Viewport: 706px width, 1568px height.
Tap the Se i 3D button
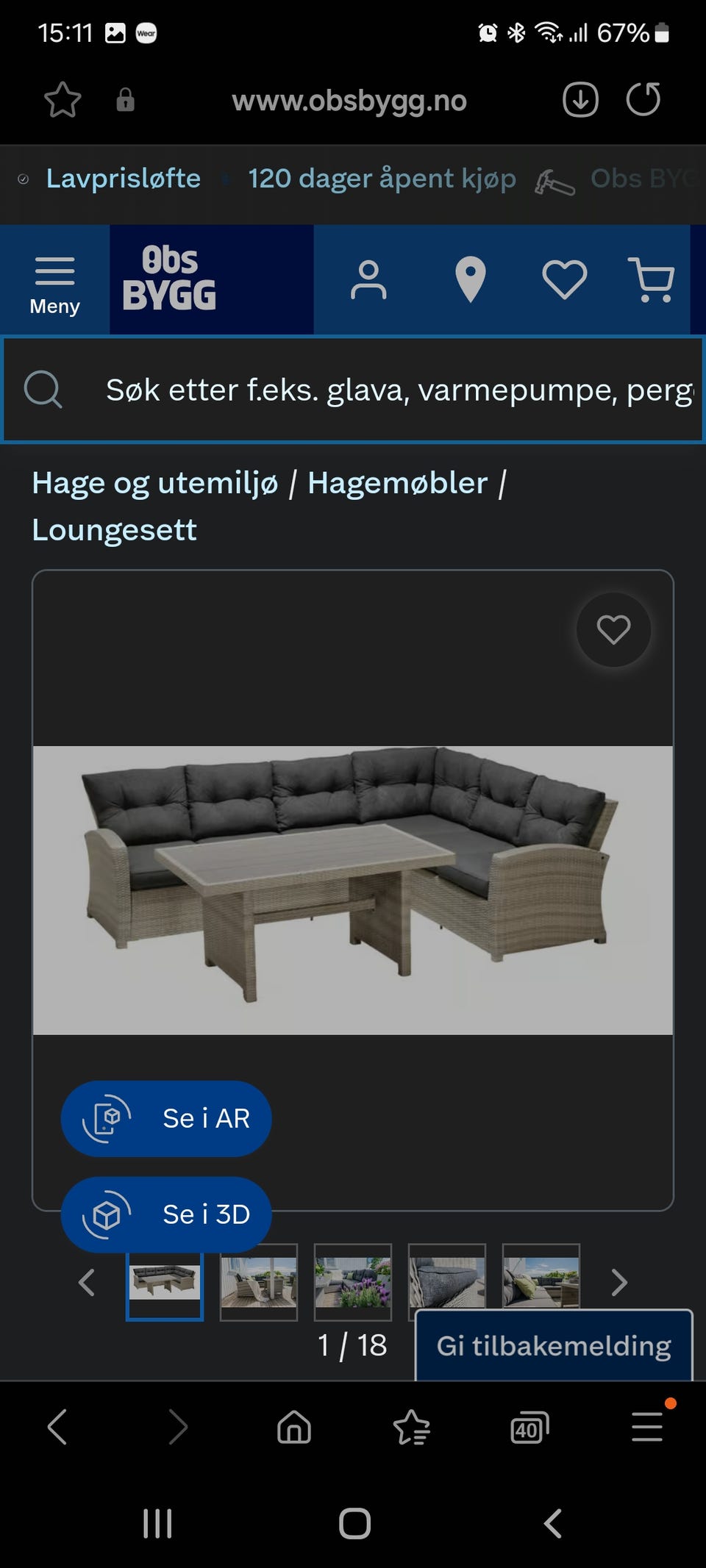[x=165, y=1214]
